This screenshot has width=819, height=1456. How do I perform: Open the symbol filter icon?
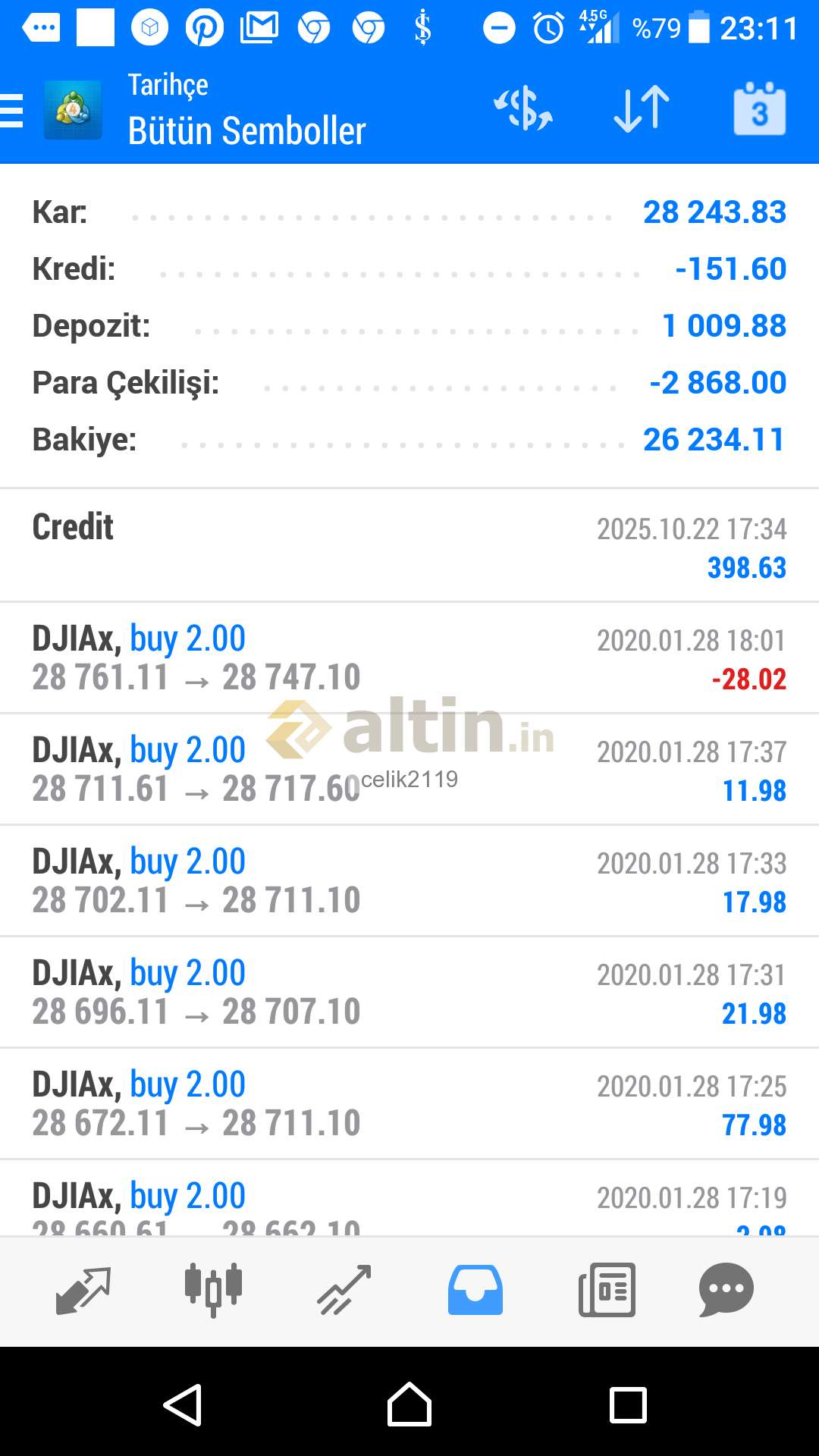[523, 108]
